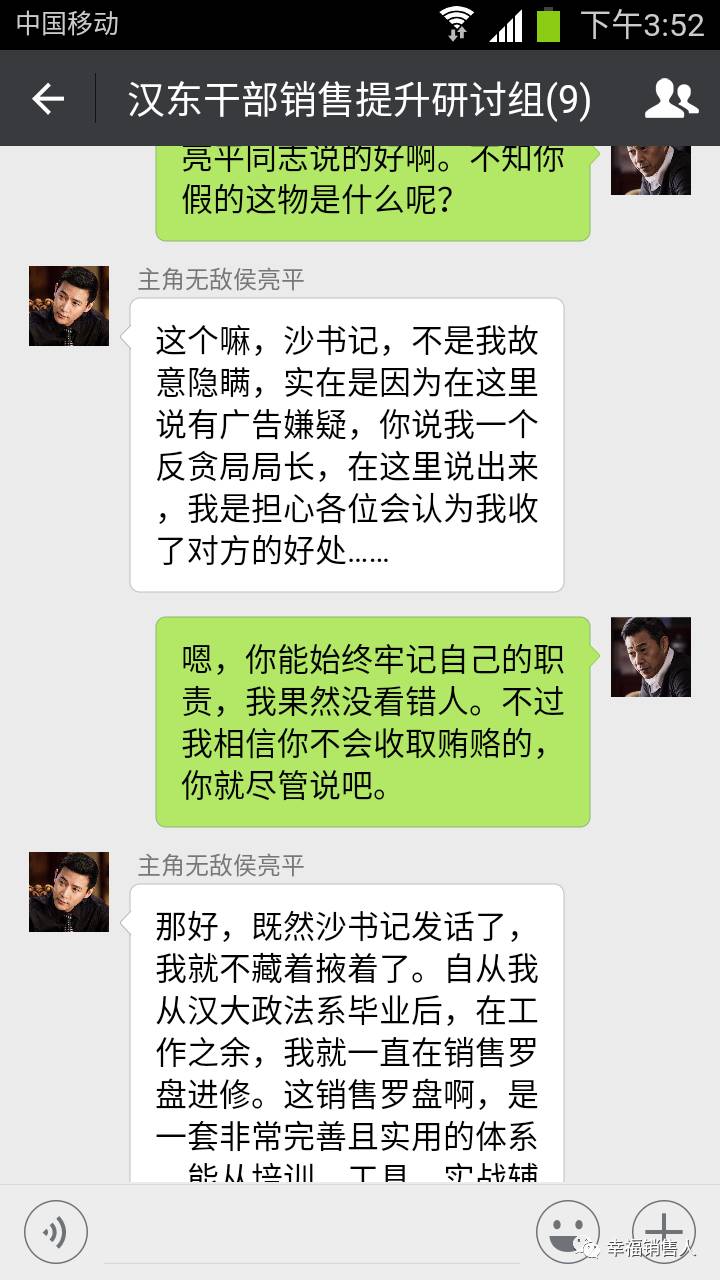Go back from the group chat
This screenshot has height=1280, width=720.
(x=47, y=99)
